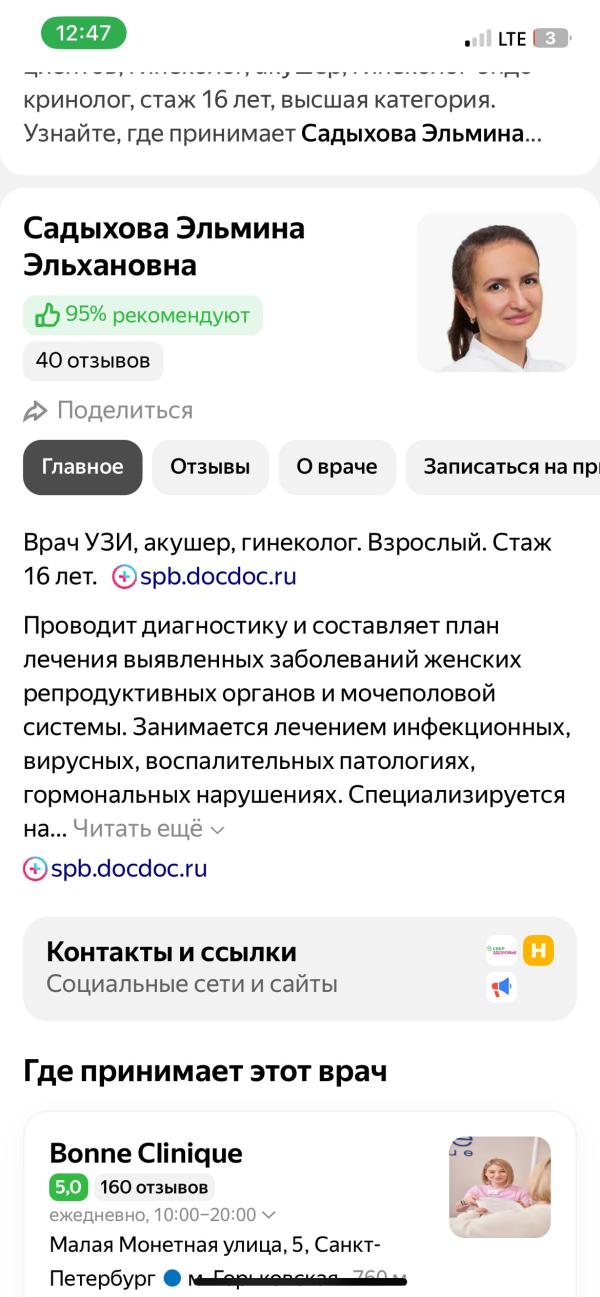Open the 95% рекомендуют rating badge

point(143,315)
